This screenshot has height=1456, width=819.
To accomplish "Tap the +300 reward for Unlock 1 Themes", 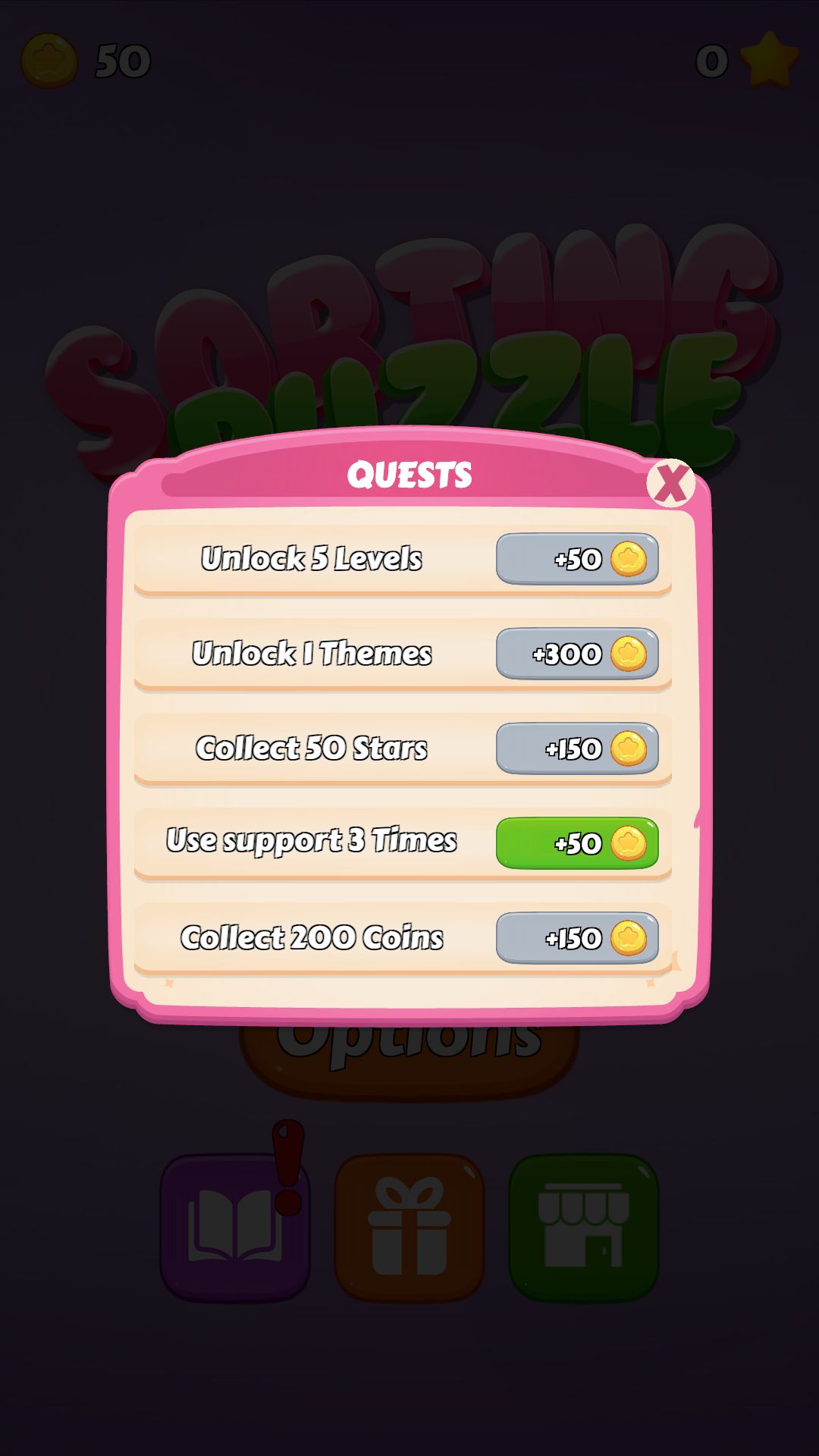I will coord(577,654).
